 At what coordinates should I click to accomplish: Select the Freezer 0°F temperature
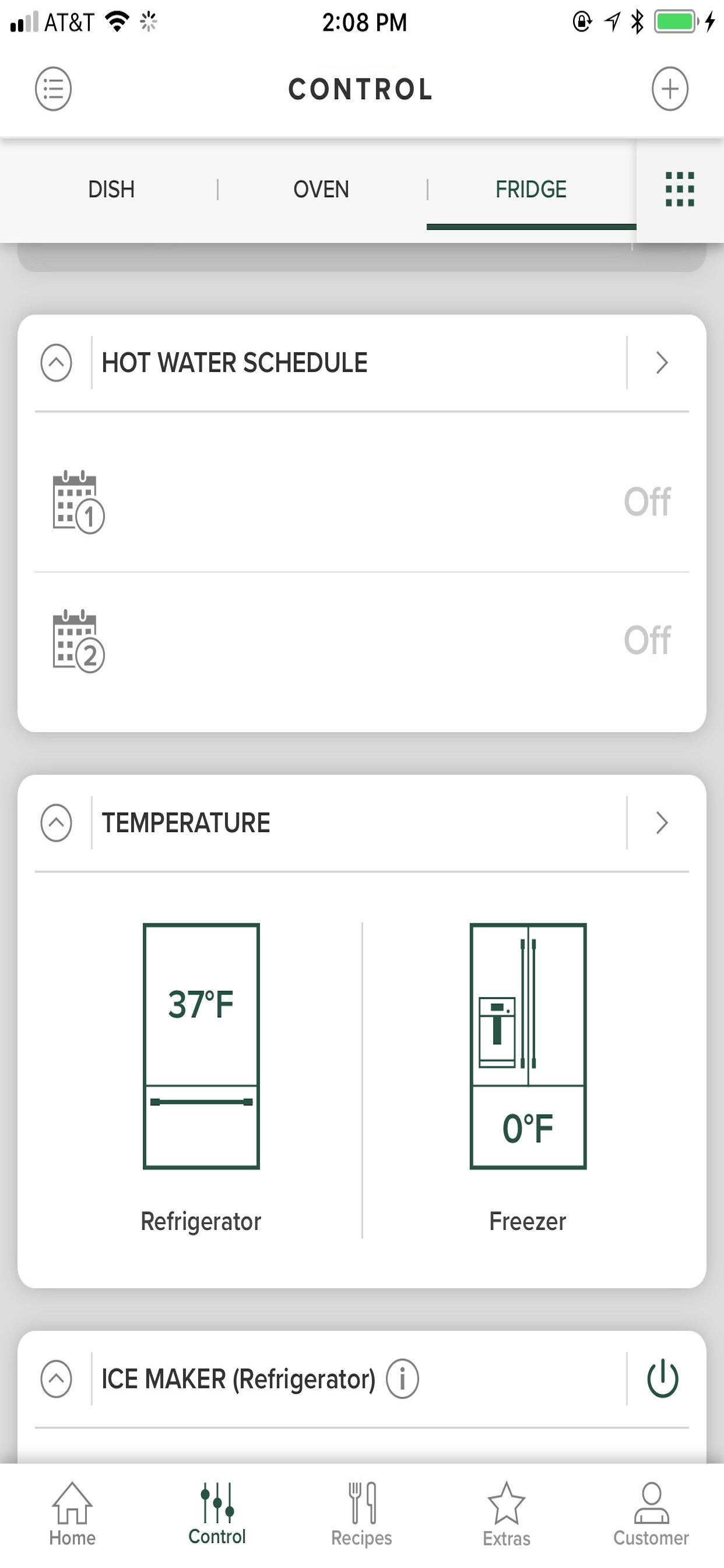tap(528, 1046)
